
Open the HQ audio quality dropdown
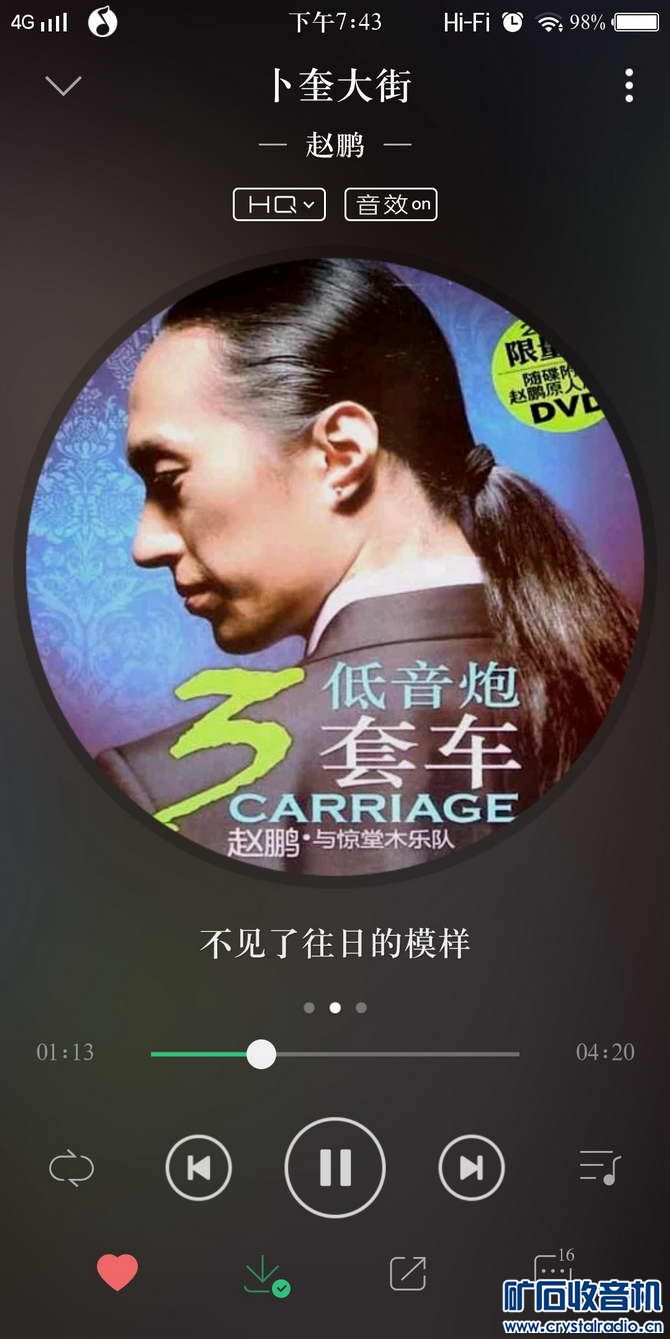tap(279, 204)
